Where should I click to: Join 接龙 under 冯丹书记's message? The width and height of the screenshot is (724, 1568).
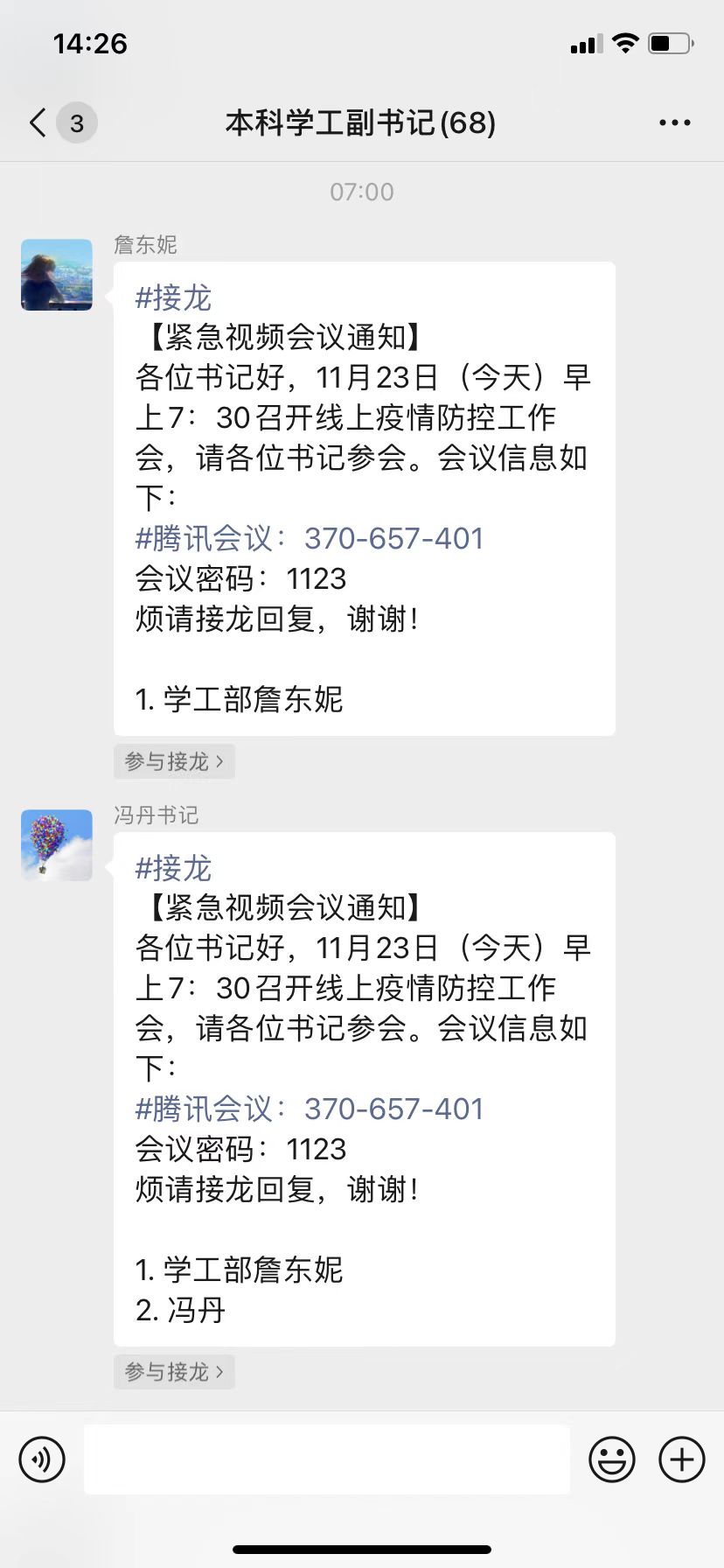(x=174, y=1371)
